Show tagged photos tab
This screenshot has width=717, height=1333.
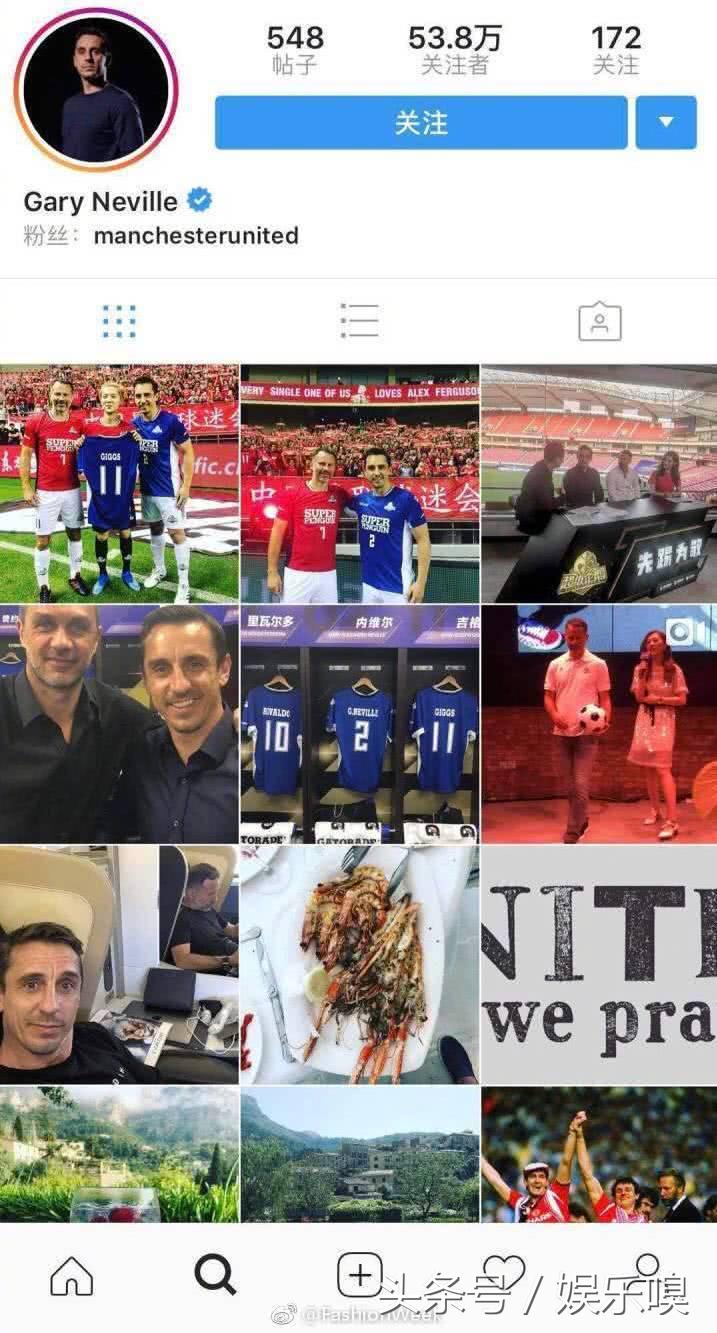coord(599,322)
